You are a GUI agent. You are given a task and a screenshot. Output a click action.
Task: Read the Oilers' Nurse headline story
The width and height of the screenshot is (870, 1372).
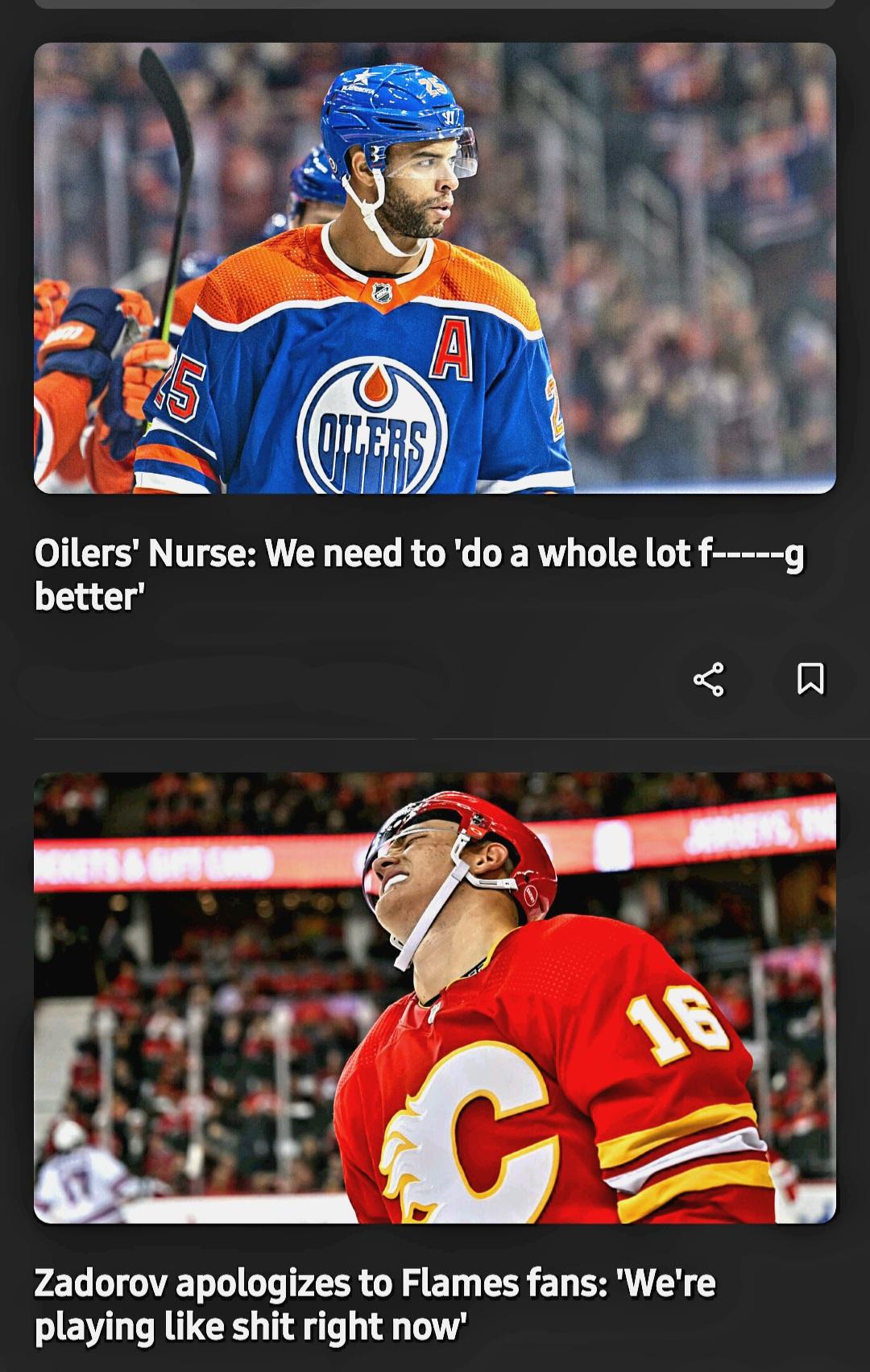(419, 574)
